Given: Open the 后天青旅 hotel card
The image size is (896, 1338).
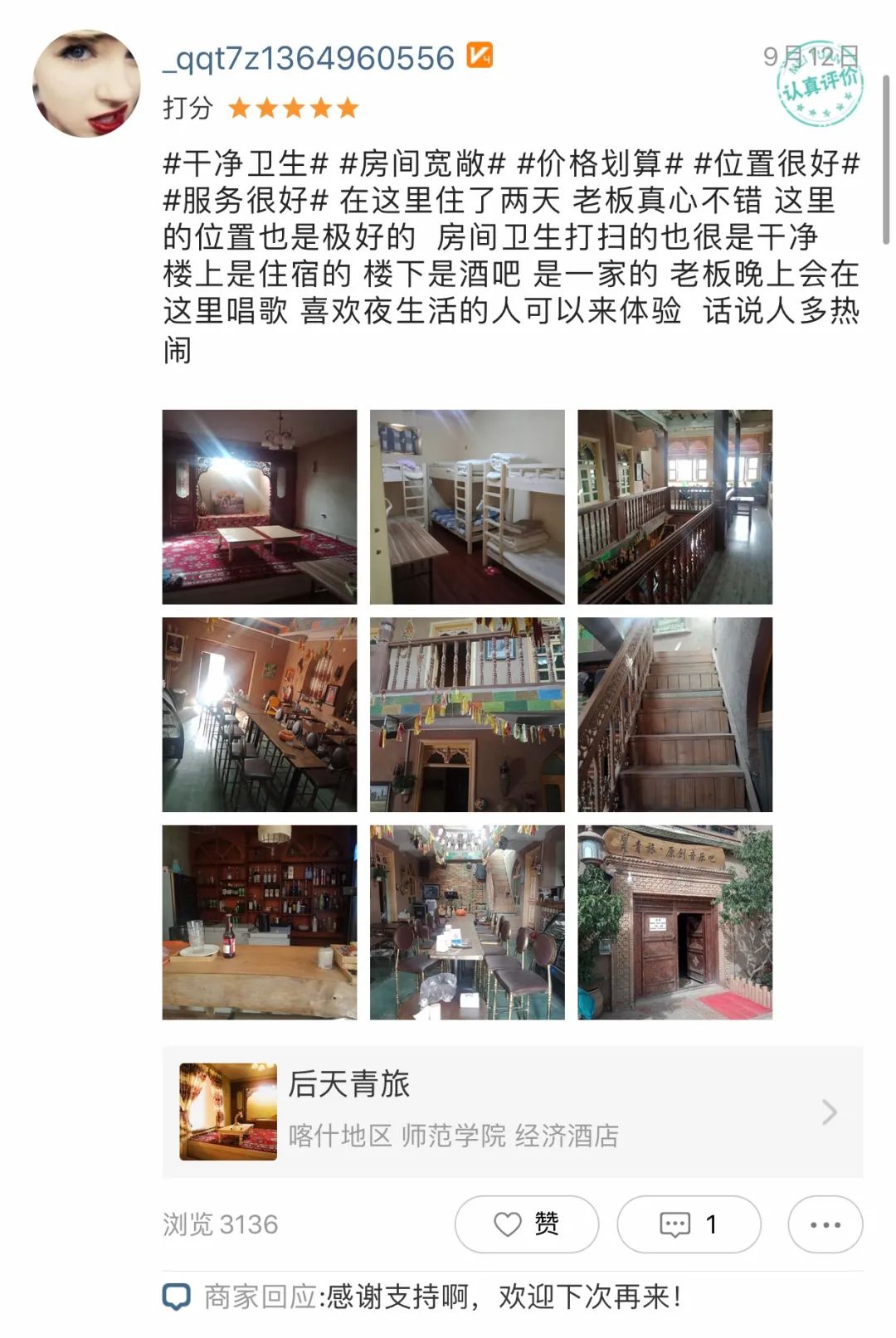Looking at the screenshot, I should [x=512, y=1111].
